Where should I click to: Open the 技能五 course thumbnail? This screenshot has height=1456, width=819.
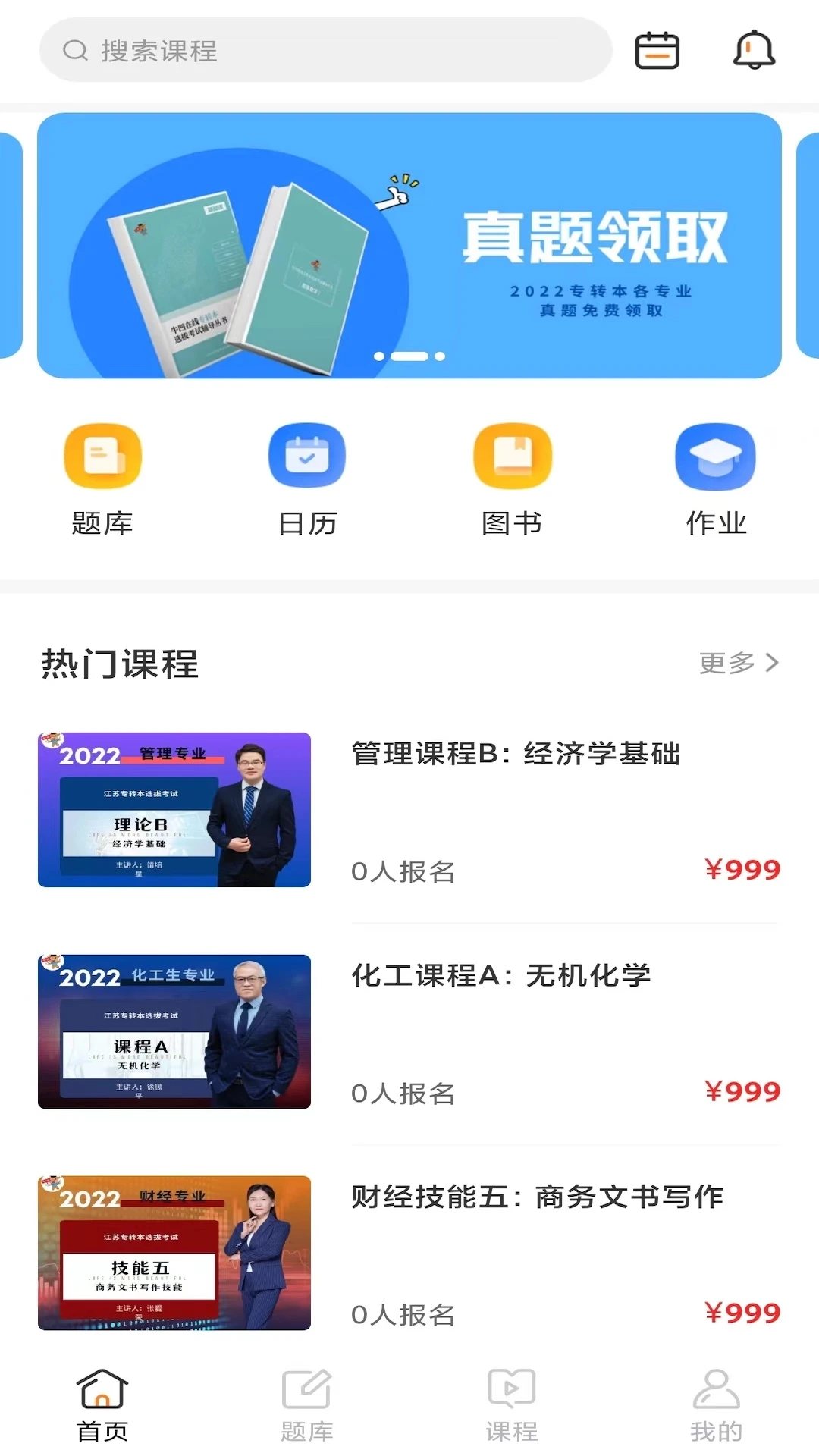[174, 1253]
